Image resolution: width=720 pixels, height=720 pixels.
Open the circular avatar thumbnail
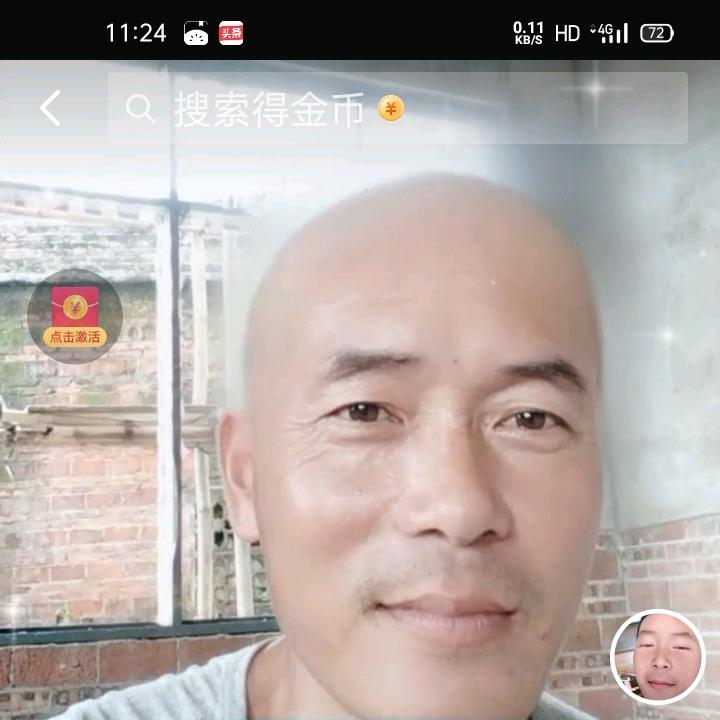pos(658,657)
